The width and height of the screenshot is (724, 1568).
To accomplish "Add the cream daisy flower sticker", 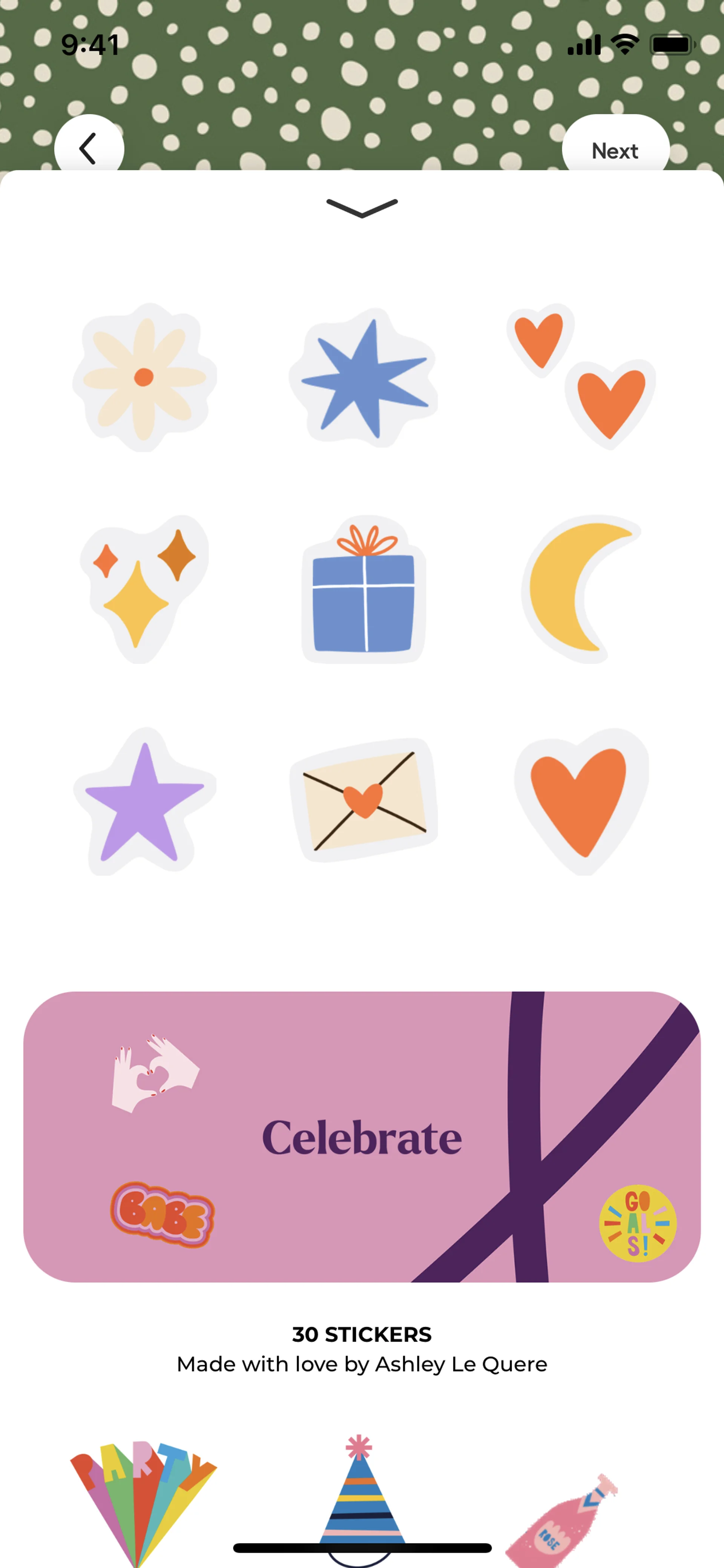I will pyautogui.click(x=144, y=378).
